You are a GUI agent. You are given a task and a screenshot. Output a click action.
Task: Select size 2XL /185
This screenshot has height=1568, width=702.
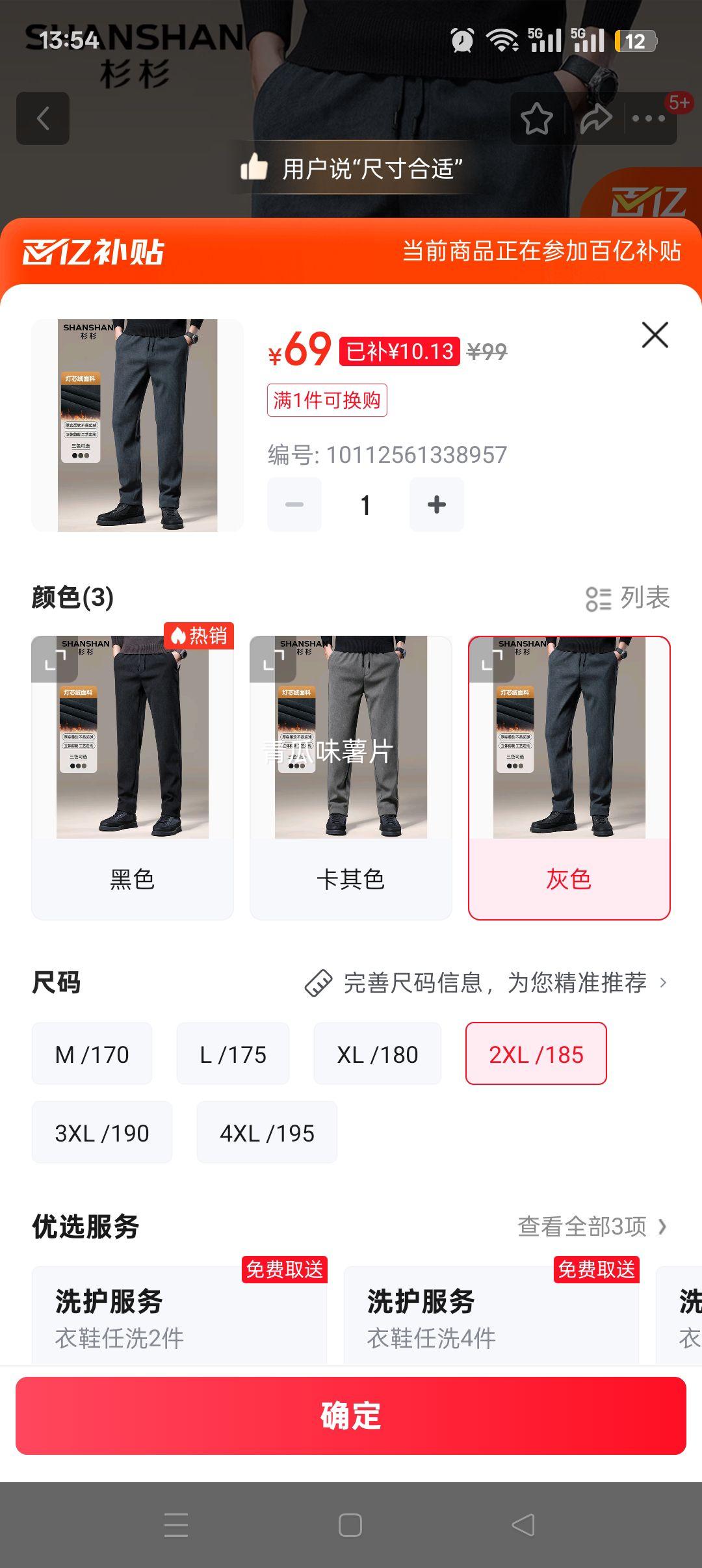tap(536, 1054)
